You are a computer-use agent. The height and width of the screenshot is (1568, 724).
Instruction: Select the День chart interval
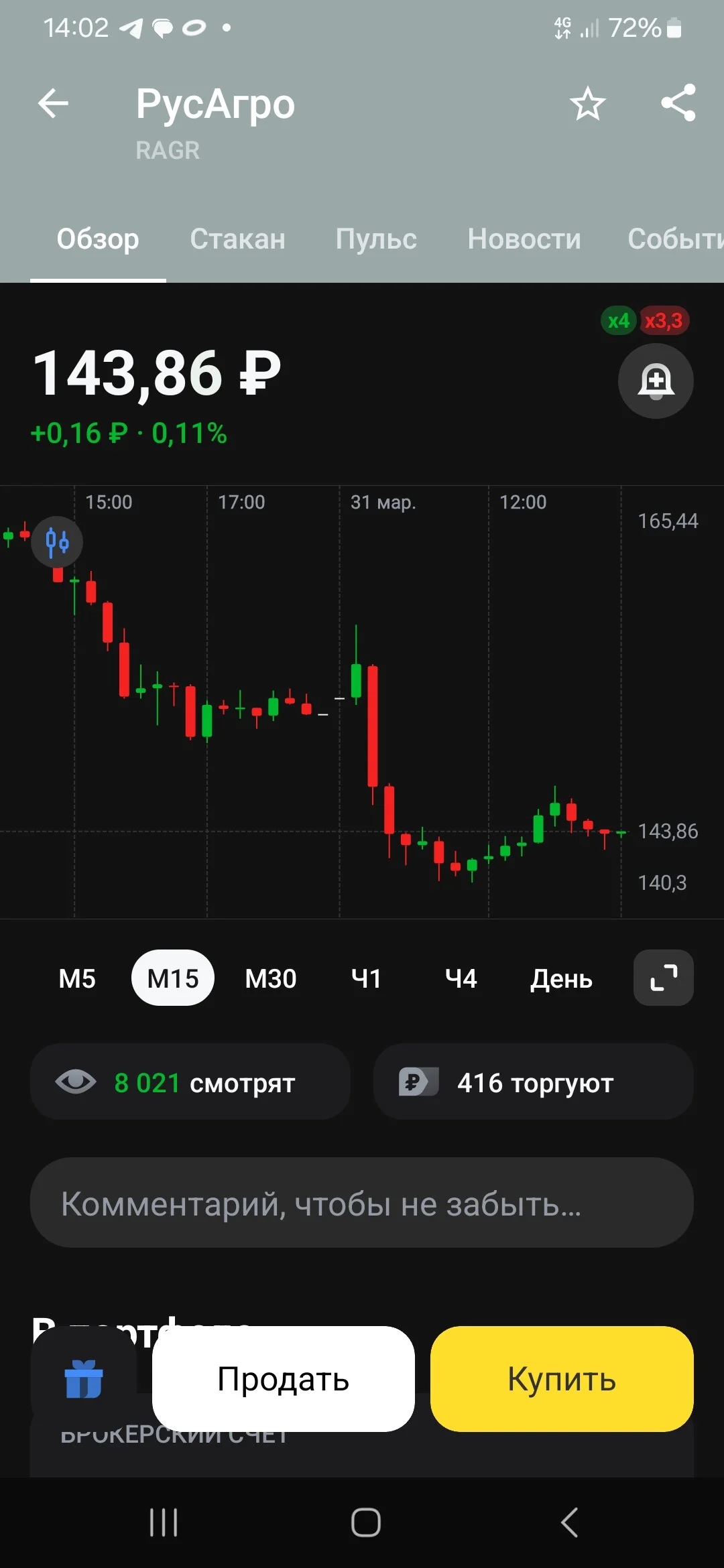562,978
